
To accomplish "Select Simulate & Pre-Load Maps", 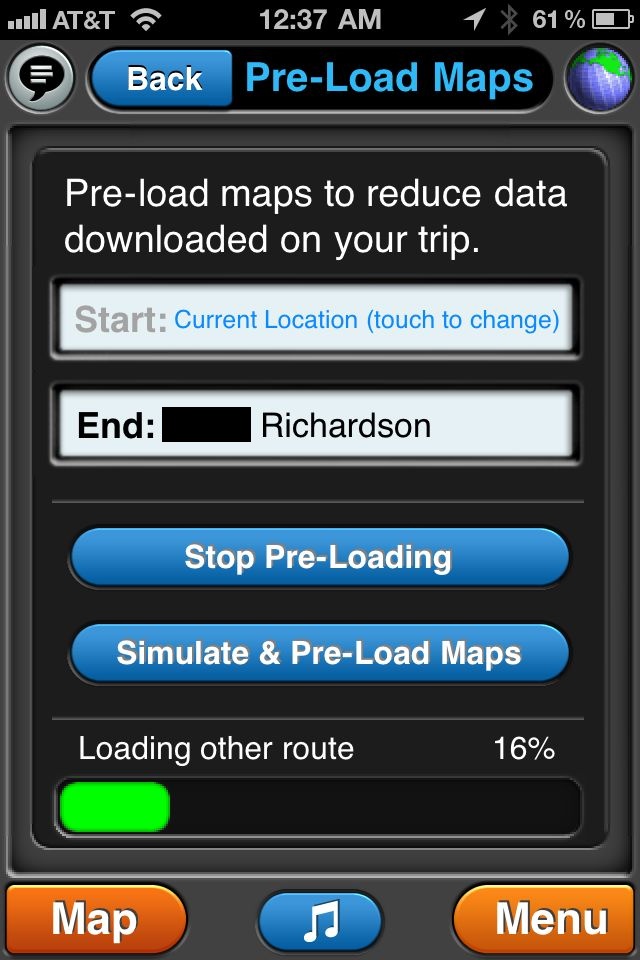I will [x=318, y=653].
